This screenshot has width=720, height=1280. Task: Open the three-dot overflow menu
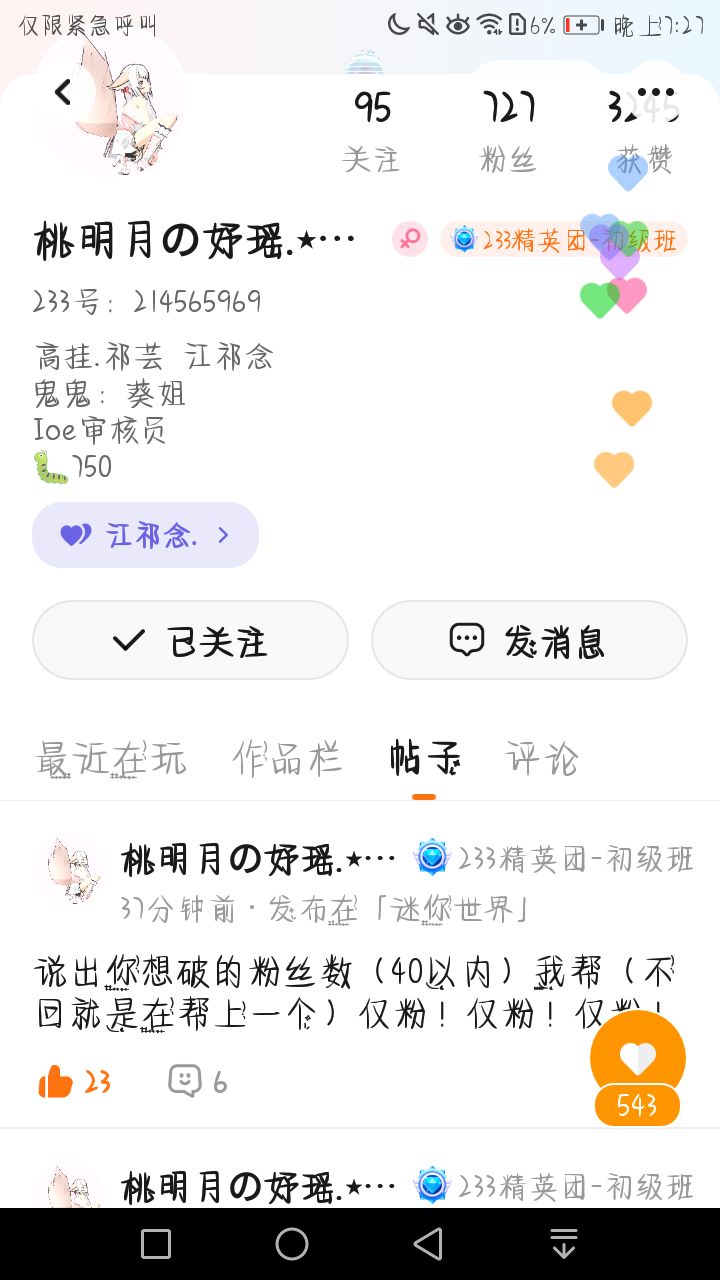[x=654, y=93]
